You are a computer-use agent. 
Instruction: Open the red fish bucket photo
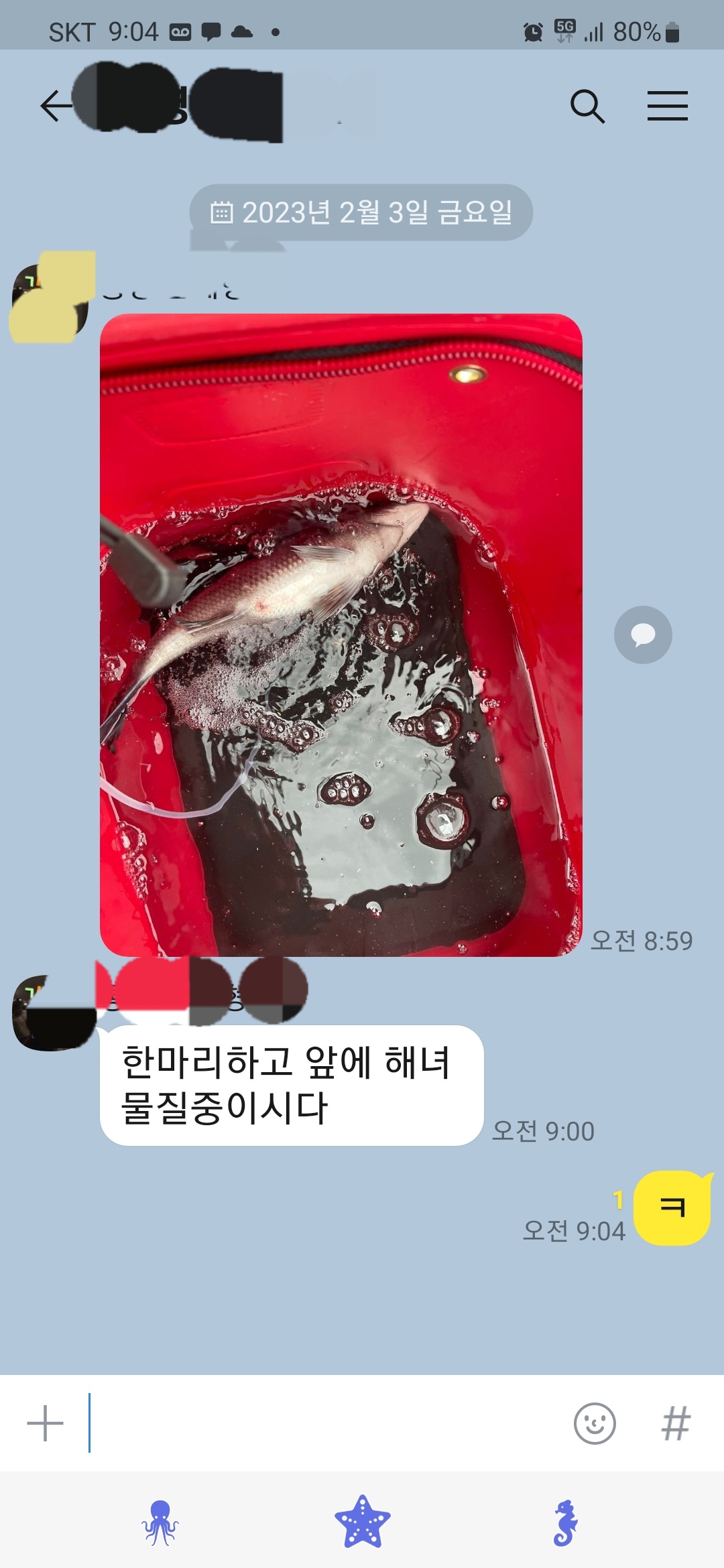coord(341,635)
